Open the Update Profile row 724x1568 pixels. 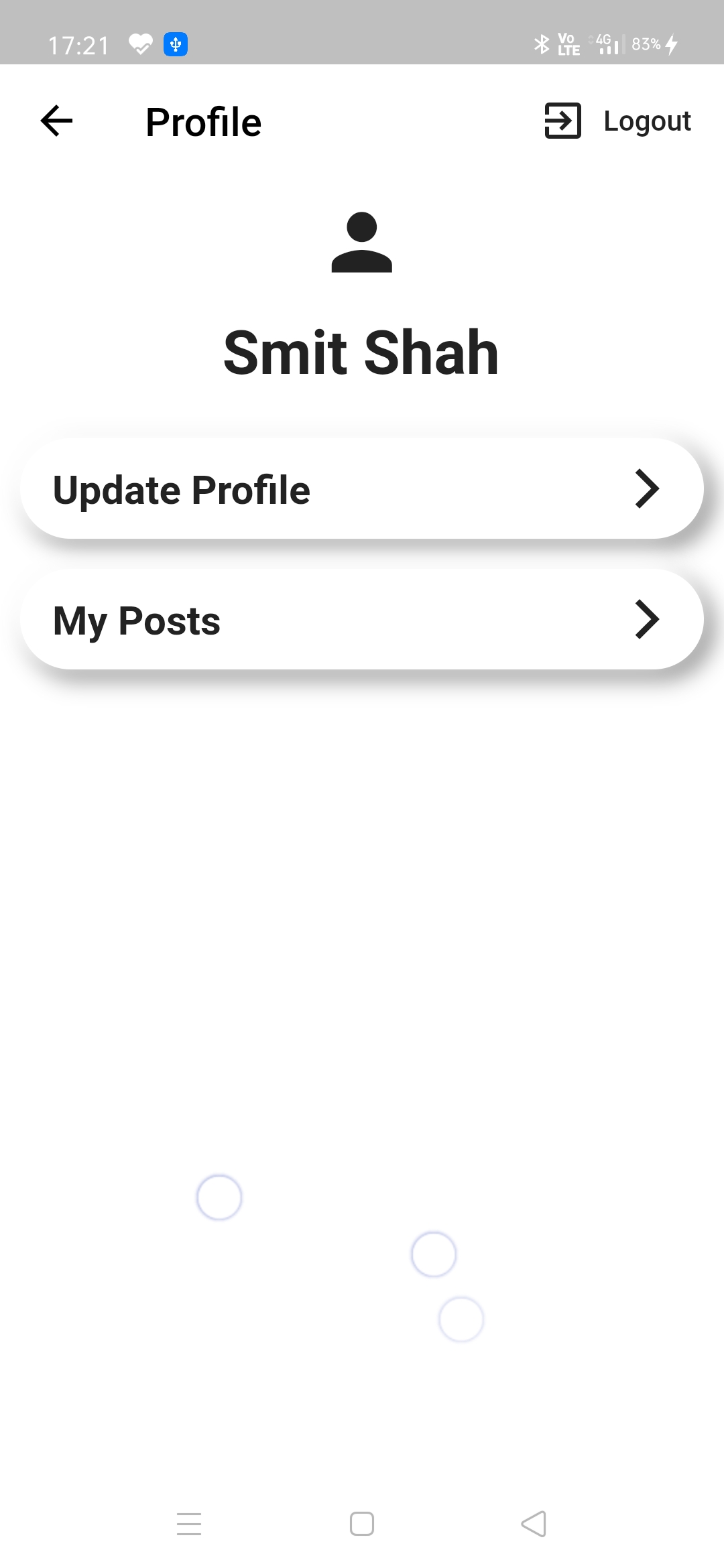[362, 488]
